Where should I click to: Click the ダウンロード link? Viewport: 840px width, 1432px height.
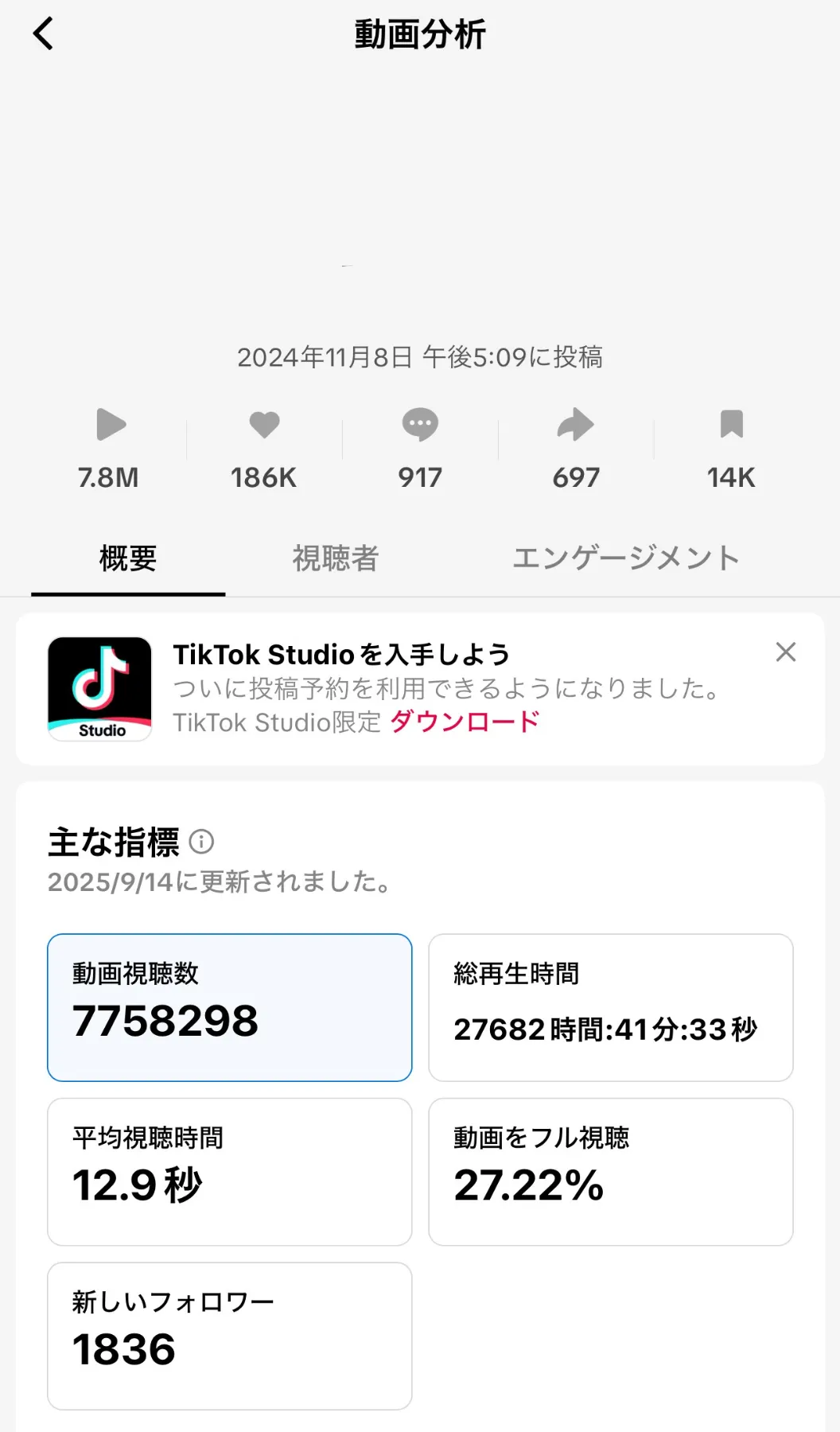point(463,722)
